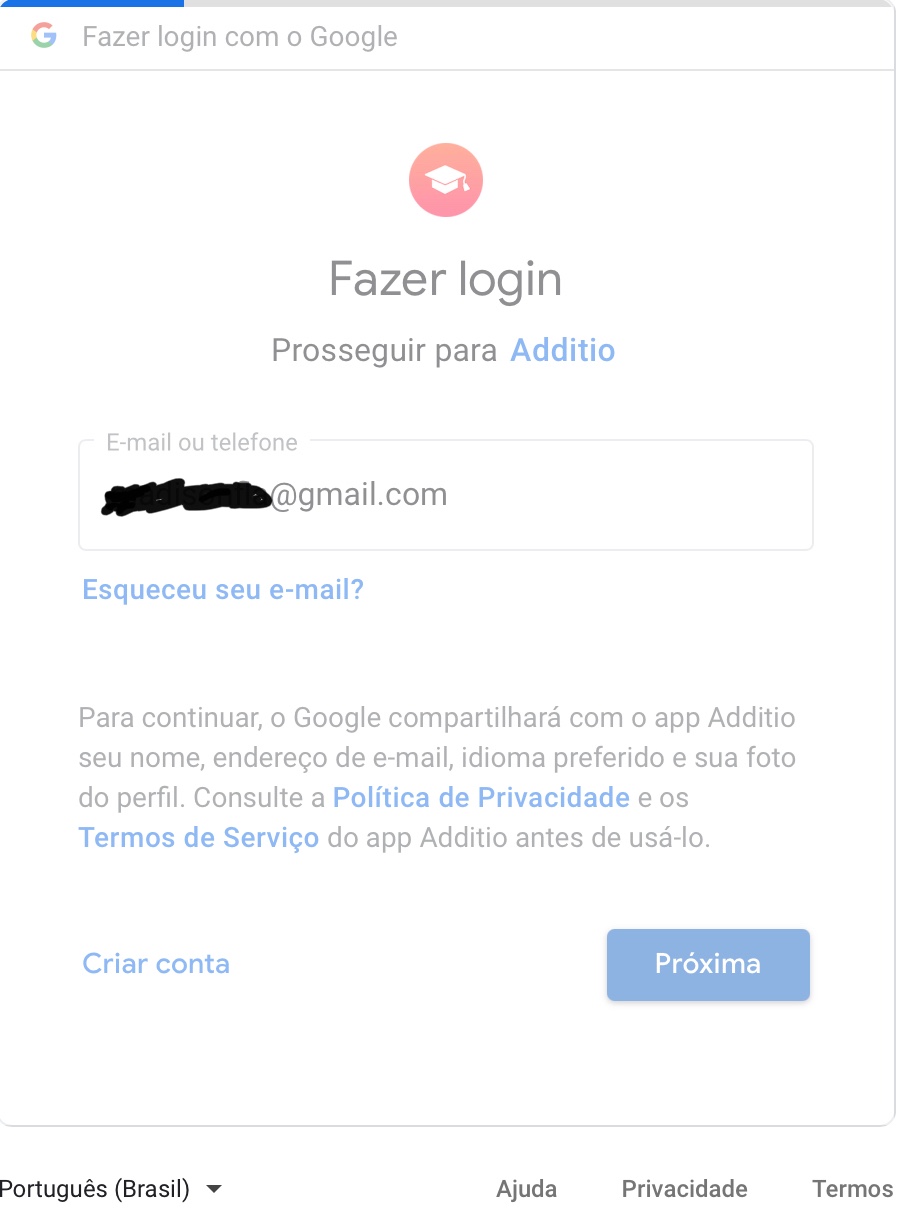
Task: Open the Termos de Serviço link
Action: tap(198, 838)
